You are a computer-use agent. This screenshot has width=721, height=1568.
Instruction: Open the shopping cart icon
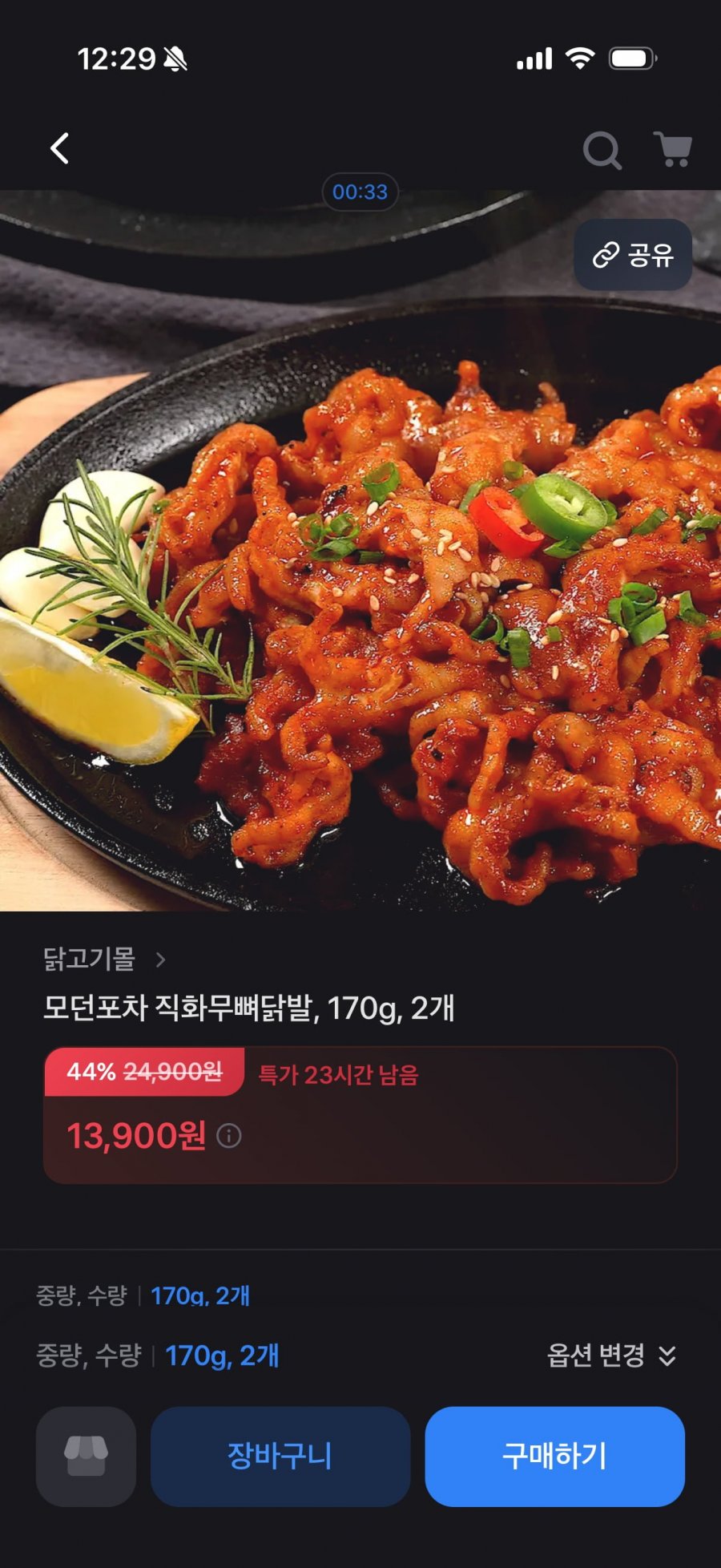pyautogui.click(x=673, y=149)
